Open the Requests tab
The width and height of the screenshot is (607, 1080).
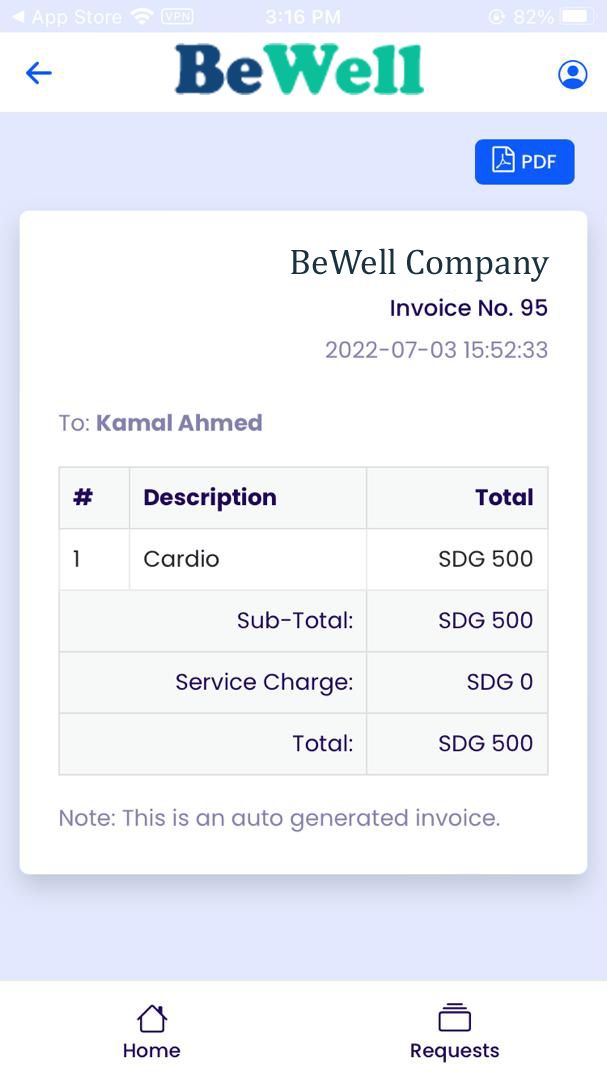point(454,1032)
